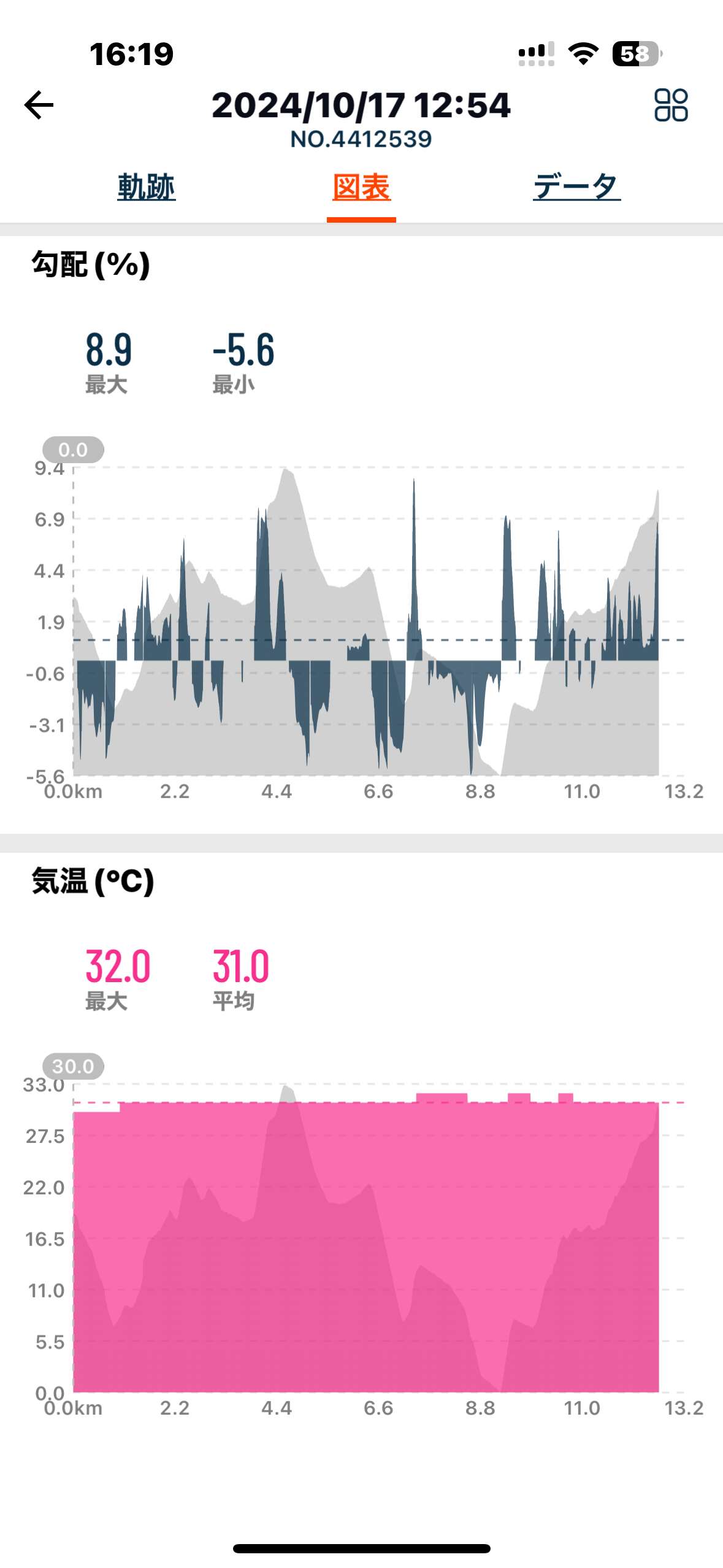Image resolution: width=723 pixels, height=1568 pixels.
Task: Go back with the arrow icon
Action: point(39,105)
